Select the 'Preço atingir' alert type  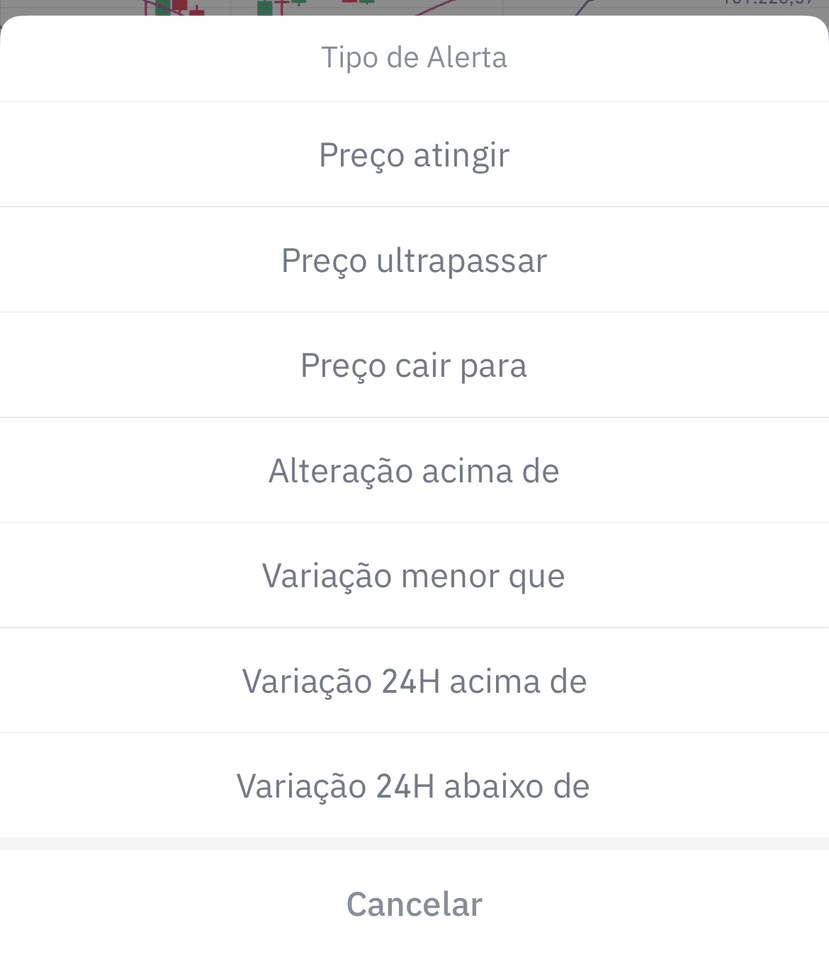414,155
